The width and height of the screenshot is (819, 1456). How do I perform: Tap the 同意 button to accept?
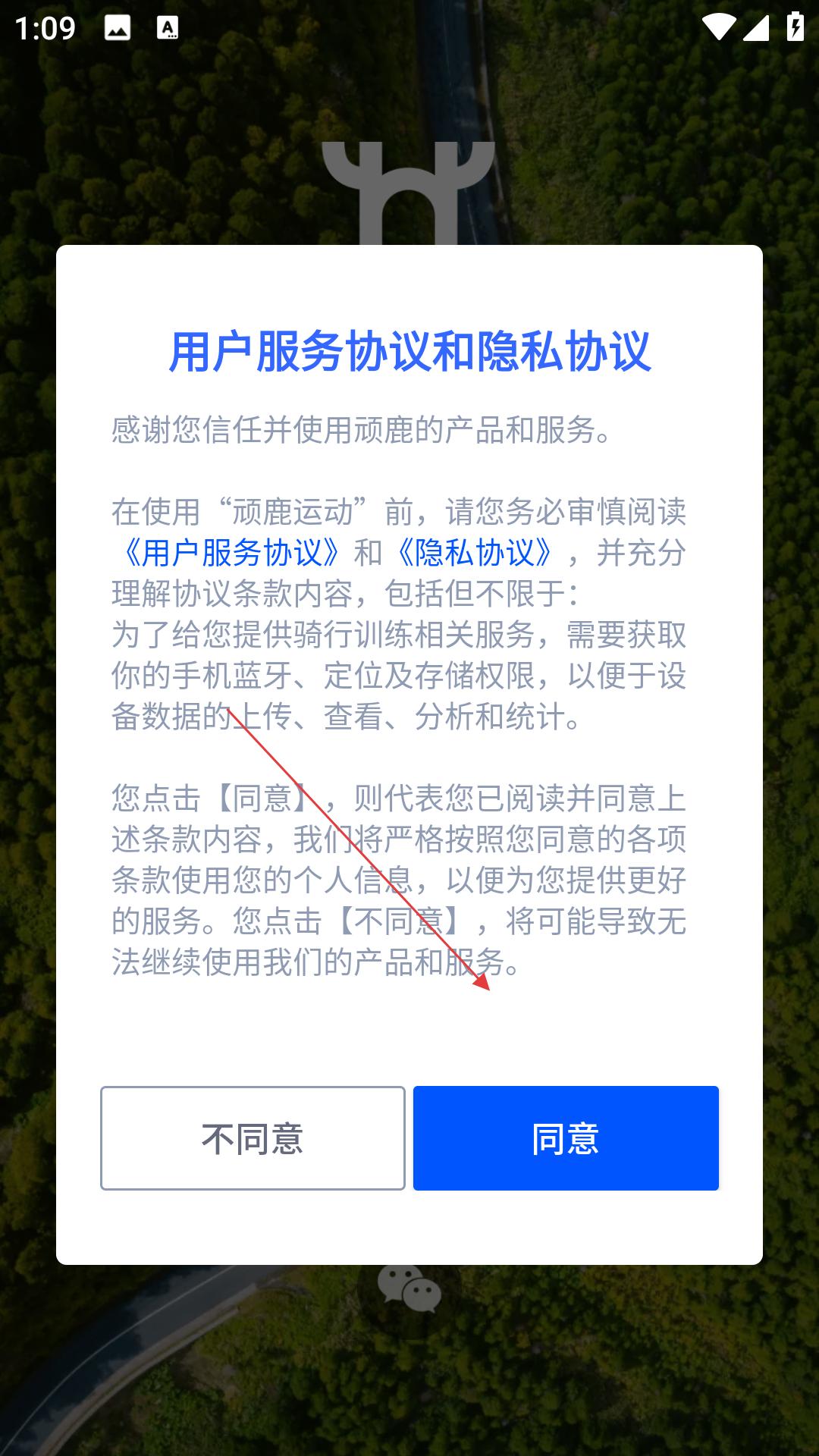click(566, 1138)
